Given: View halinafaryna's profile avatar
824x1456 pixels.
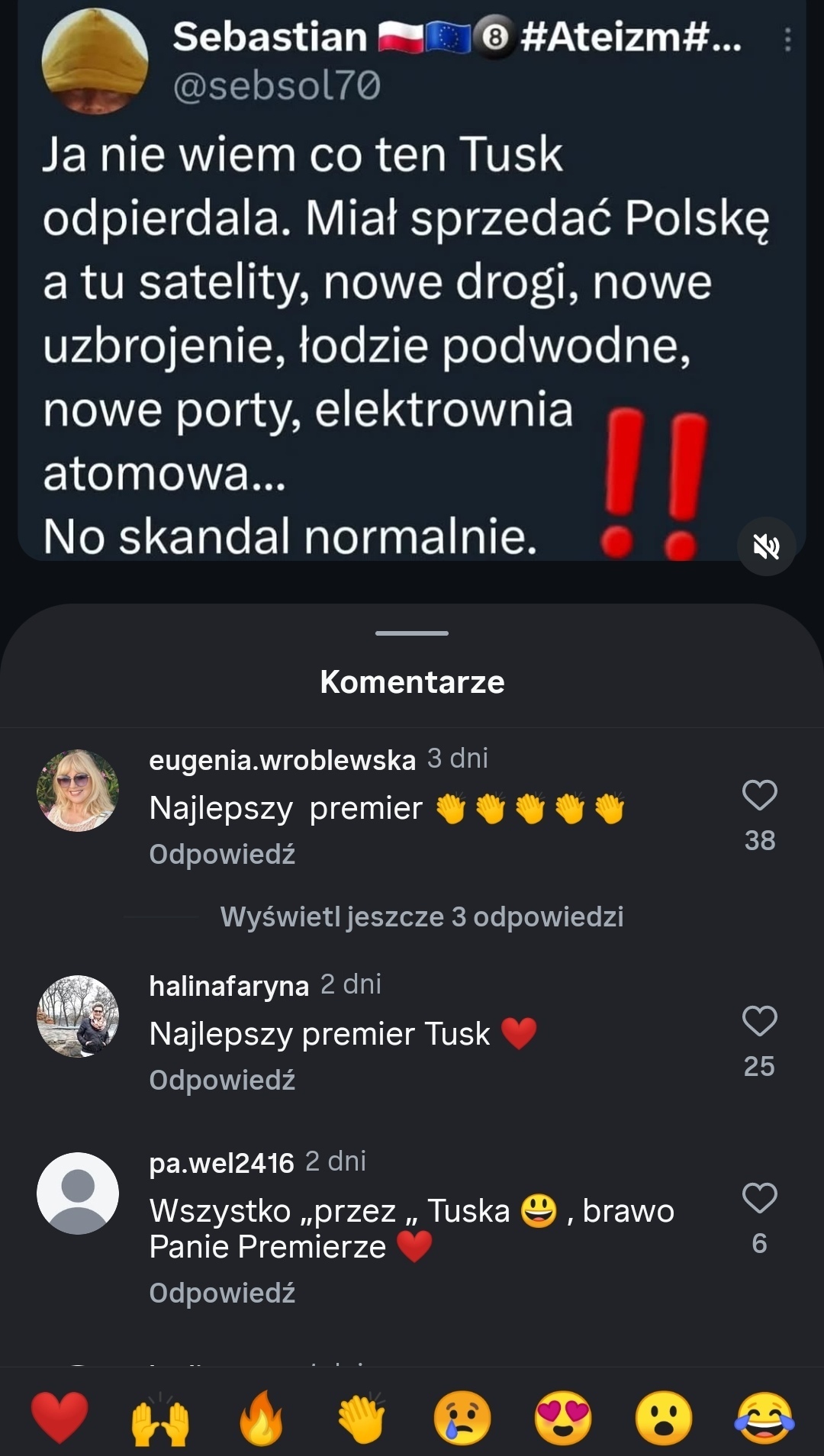Looking at the screenshot, I should point(78,1016).
